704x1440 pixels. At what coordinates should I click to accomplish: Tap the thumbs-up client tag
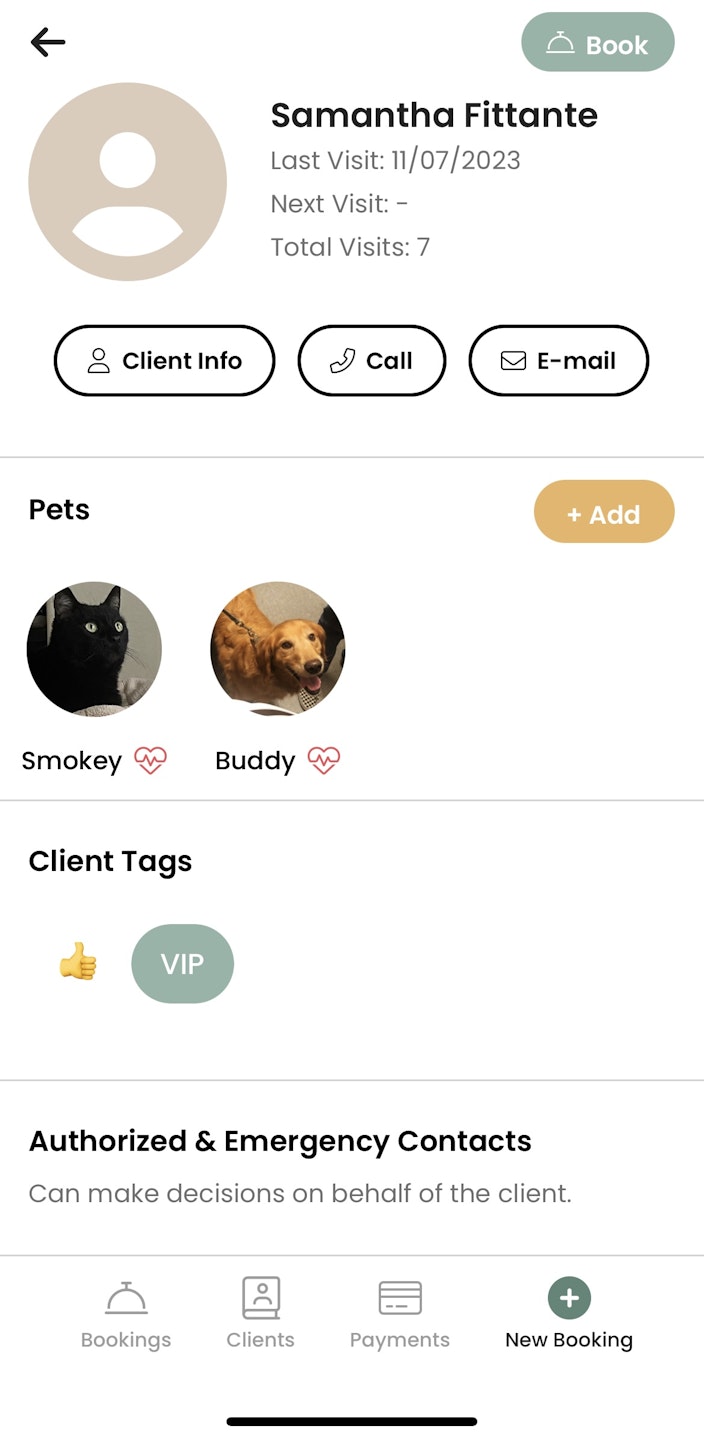tap(78, 964)
